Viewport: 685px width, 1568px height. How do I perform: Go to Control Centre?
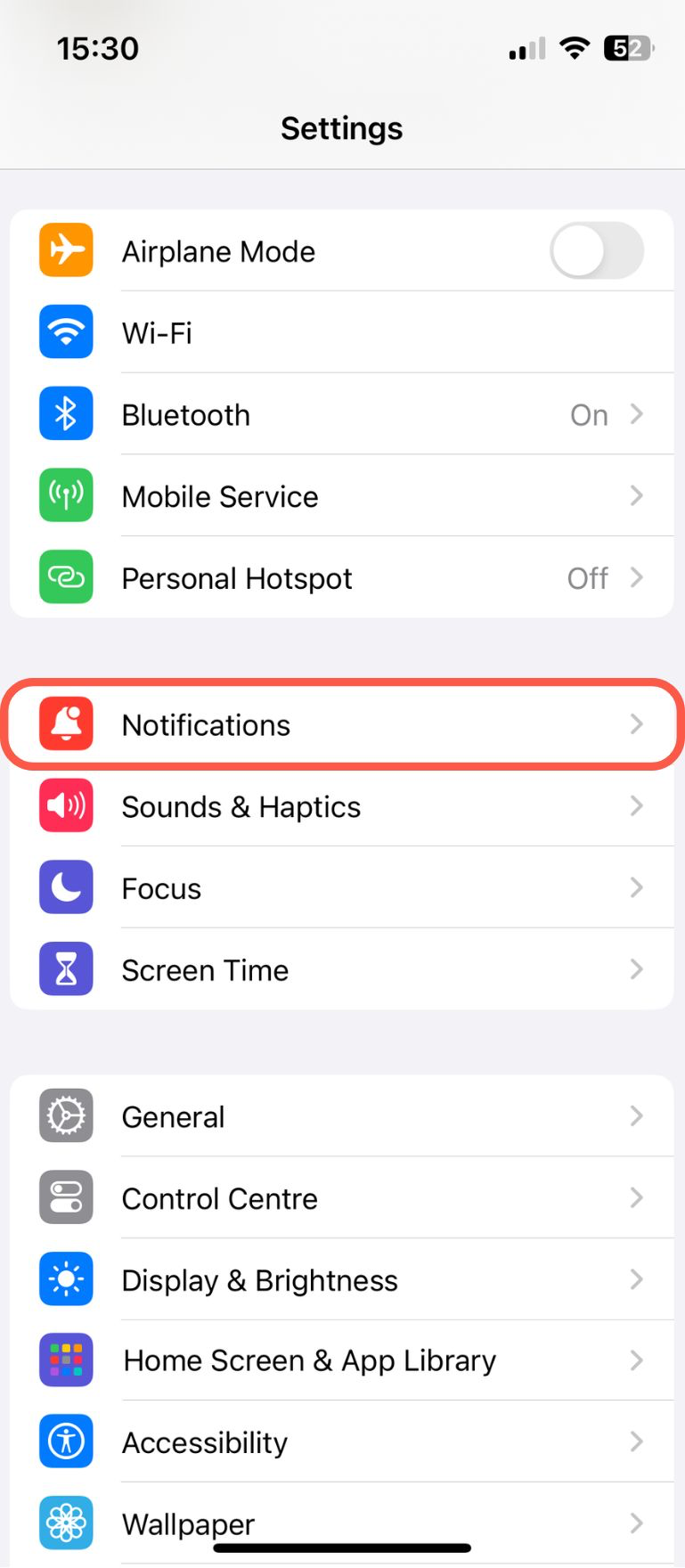[x=342, y=1198]
